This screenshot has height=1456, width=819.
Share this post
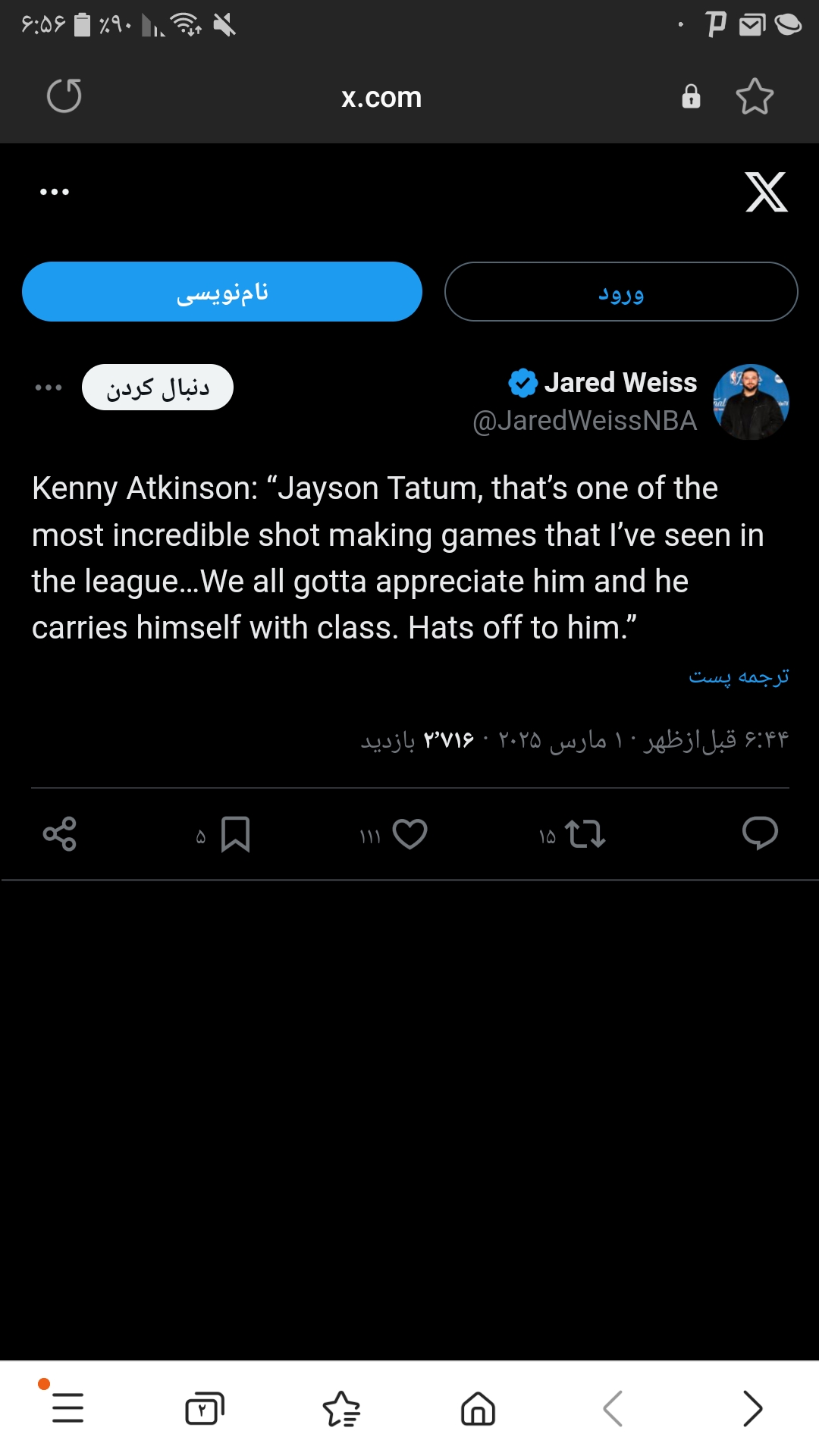pyautogui.click(x=60, y=834)
